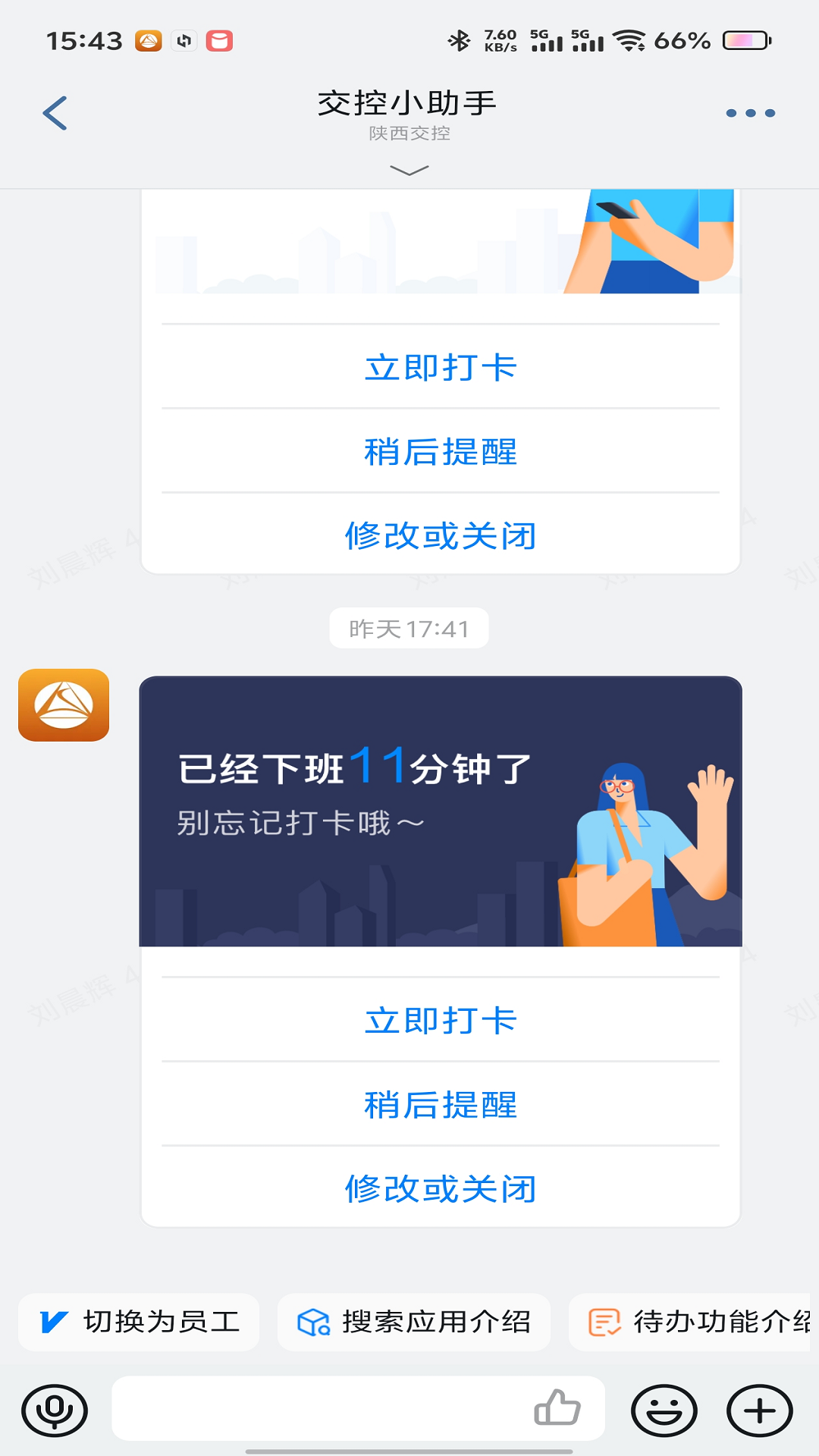Tap the 昨天 17:41 timestamp pill
This screenshot has height=1456, width=819.
tap(409, 627)
